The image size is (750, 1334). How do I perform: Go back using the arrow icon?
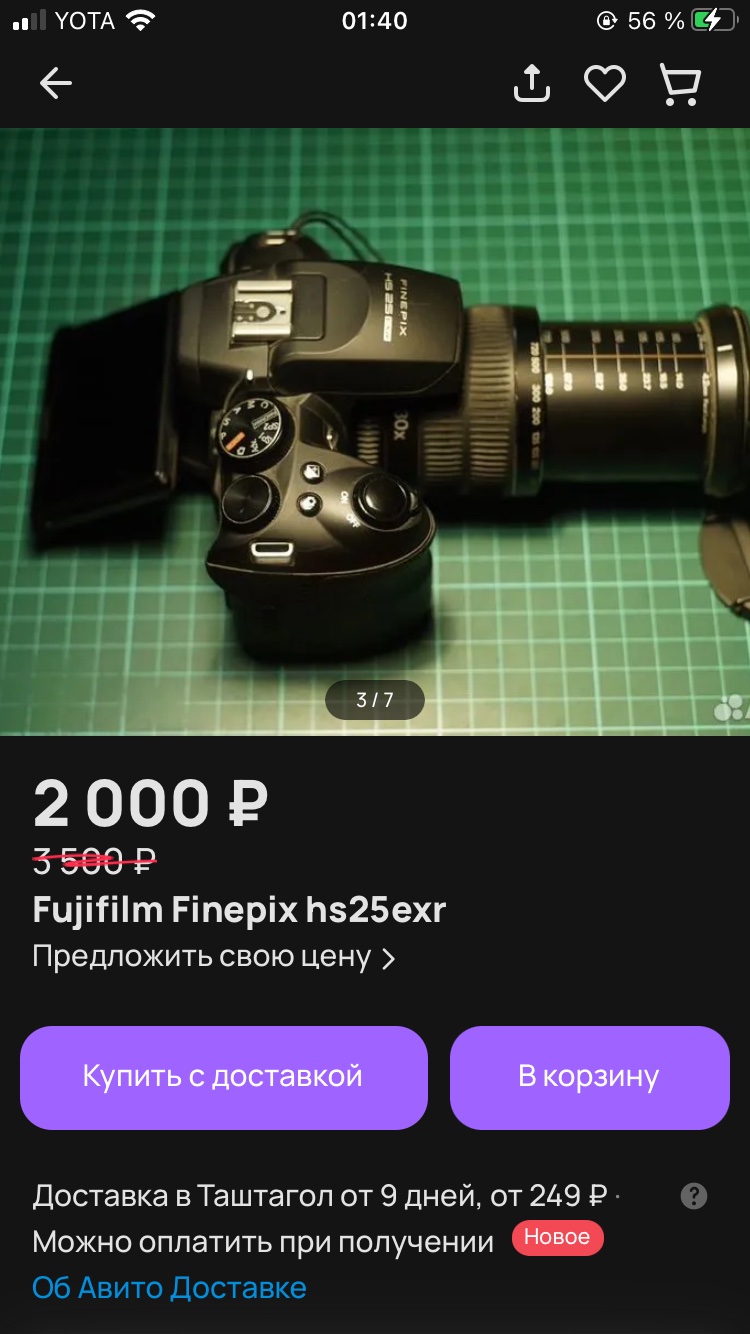56,84
